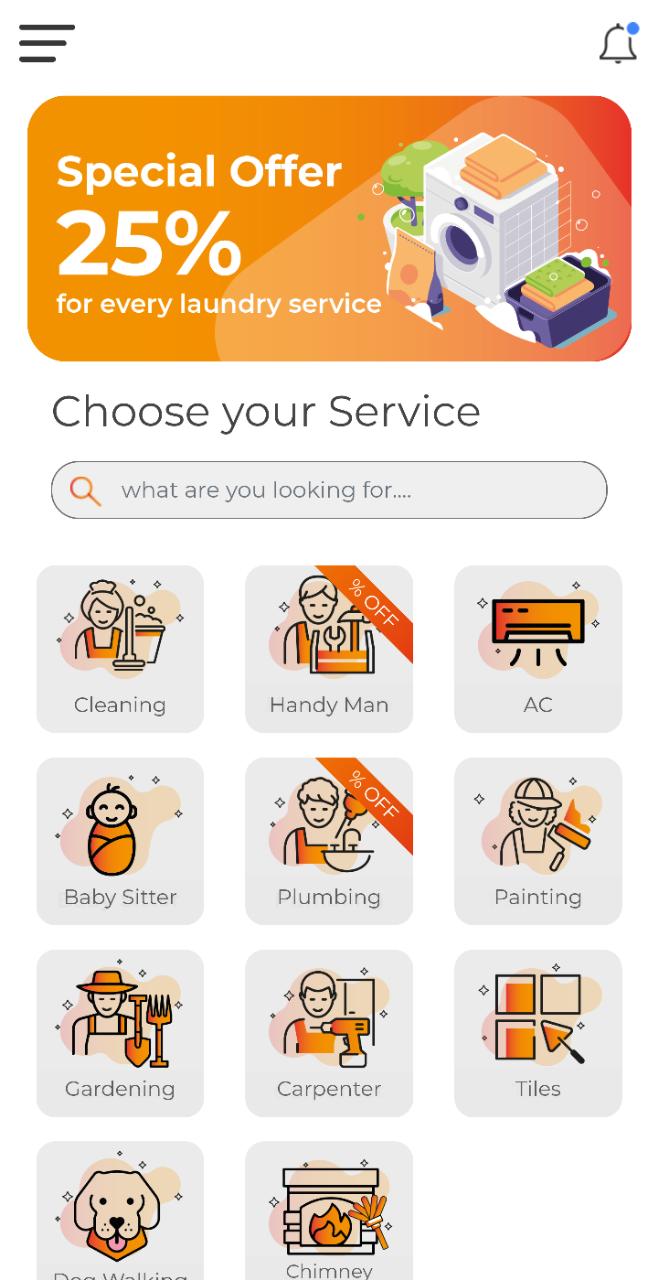The image size is (658, 1280).
Task: Select the Painting service
Action: [538, 840]
